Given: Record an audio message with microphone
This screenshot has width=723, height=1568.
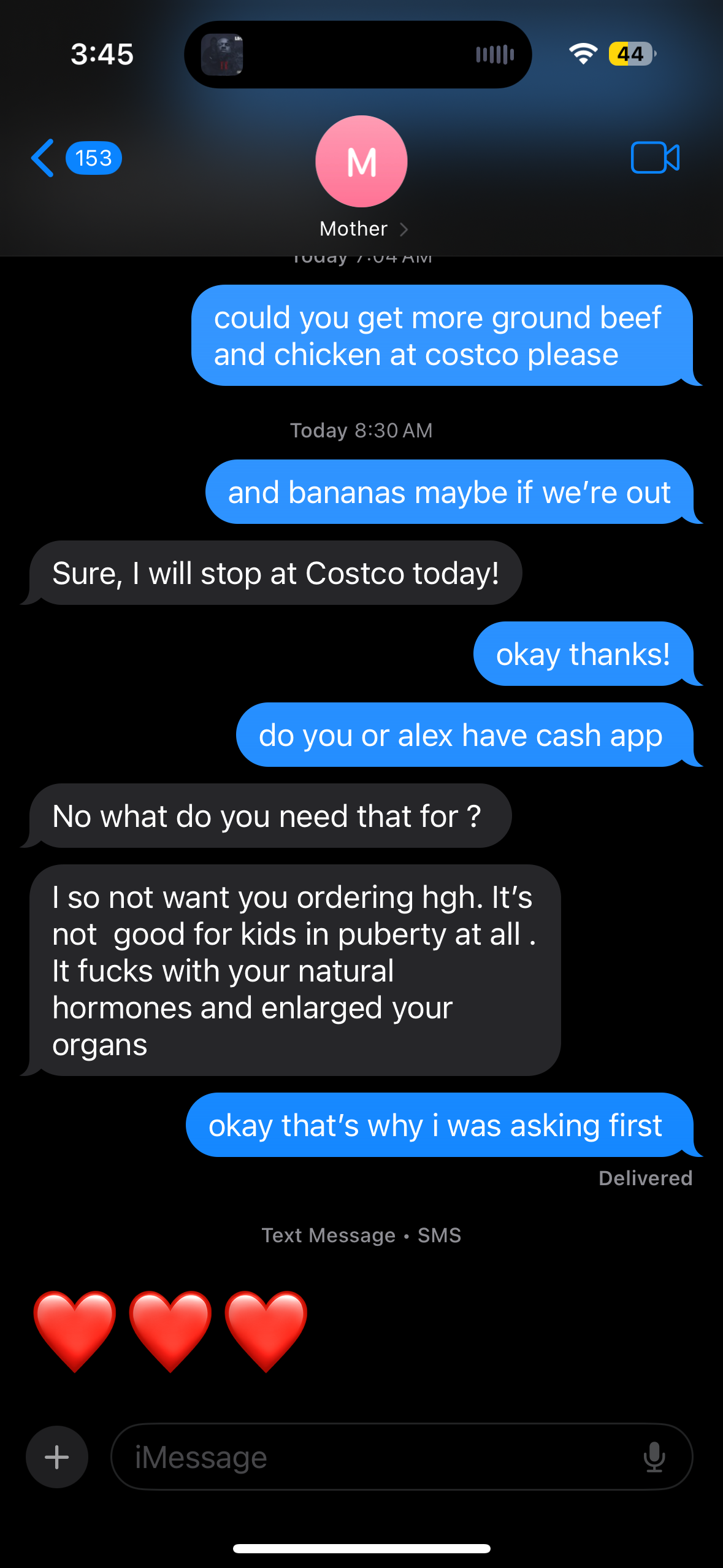Looking at the screenshot, I should point(654,1457).
